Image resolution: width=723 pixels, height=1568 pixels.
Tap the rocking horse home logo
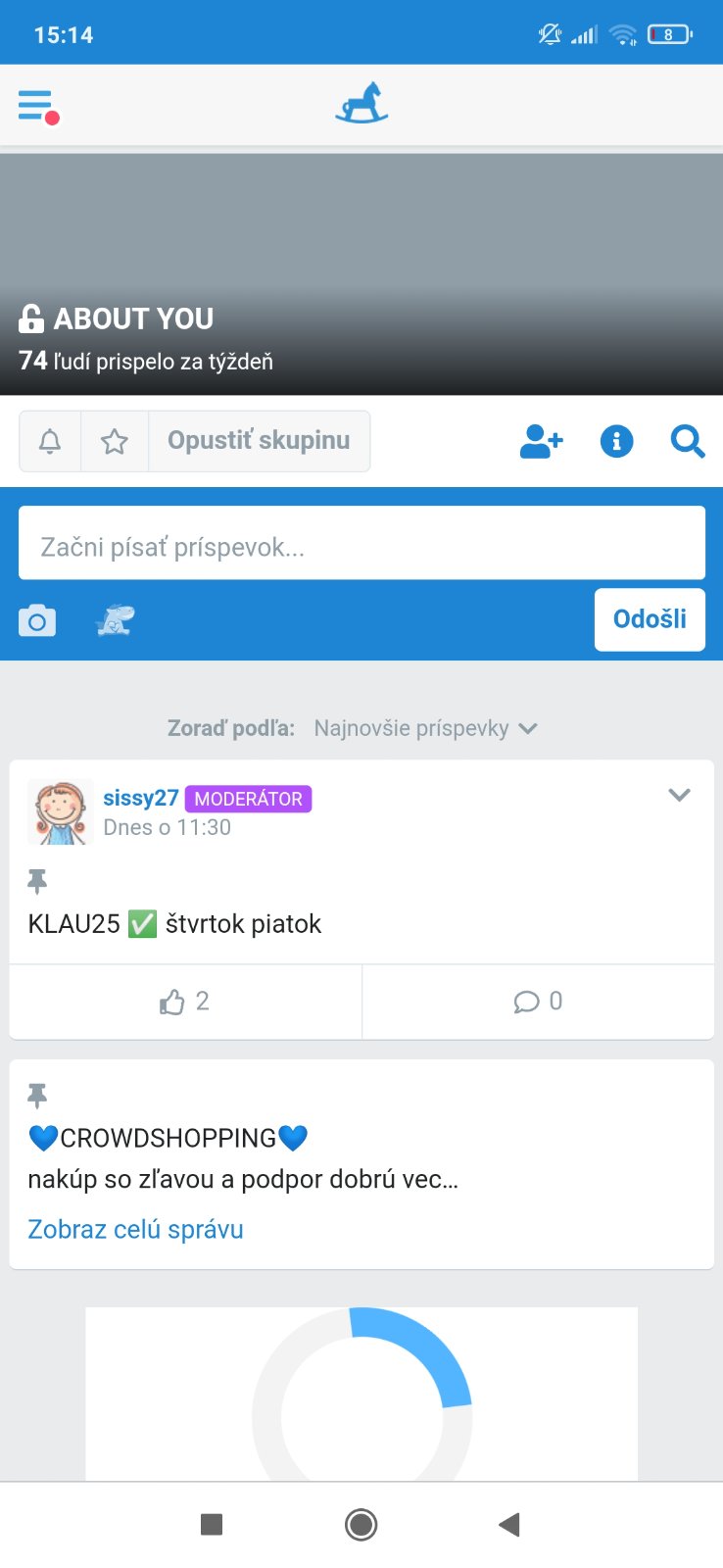coord(361,104)
